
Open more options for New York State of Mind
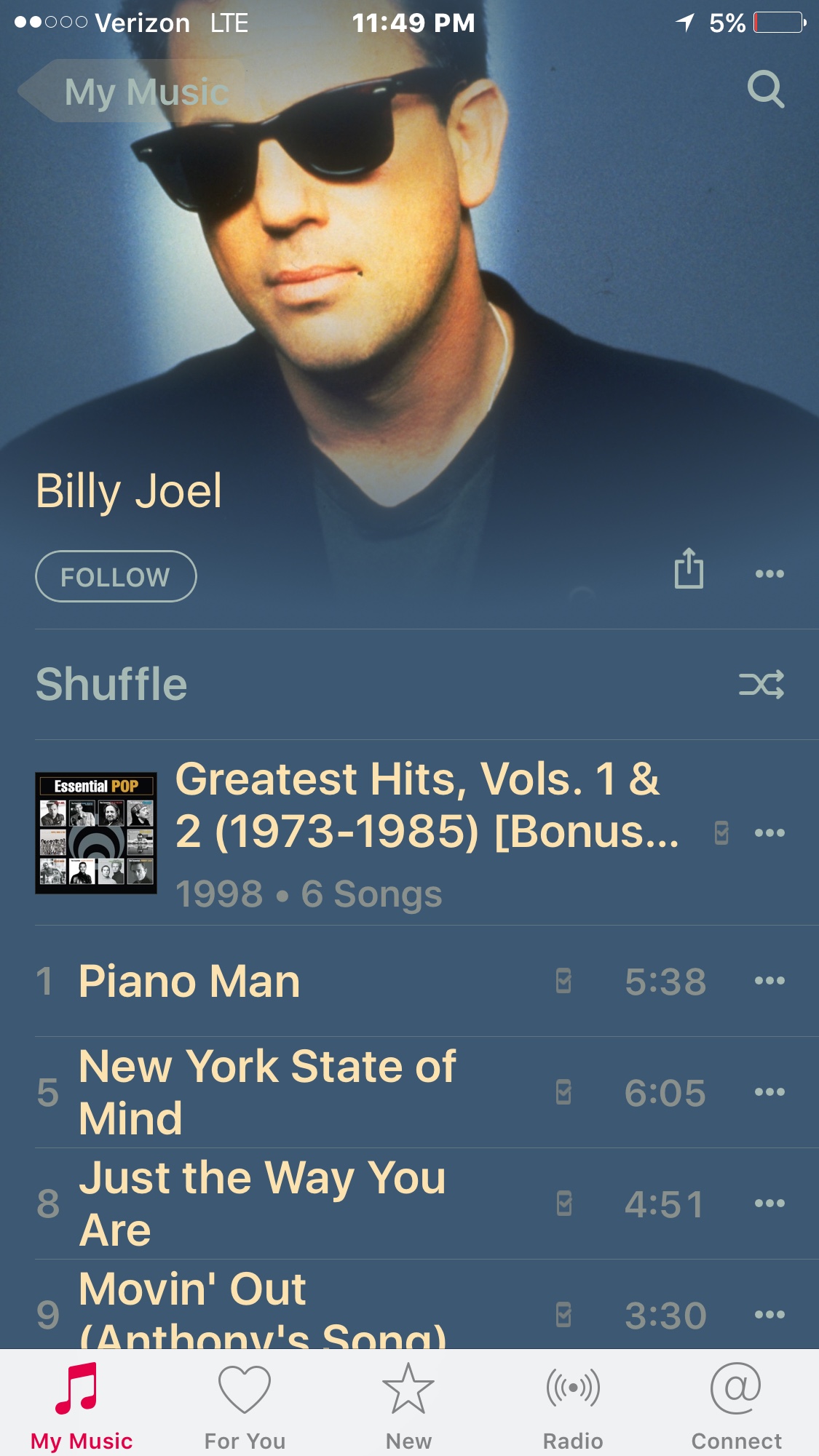769,1092
